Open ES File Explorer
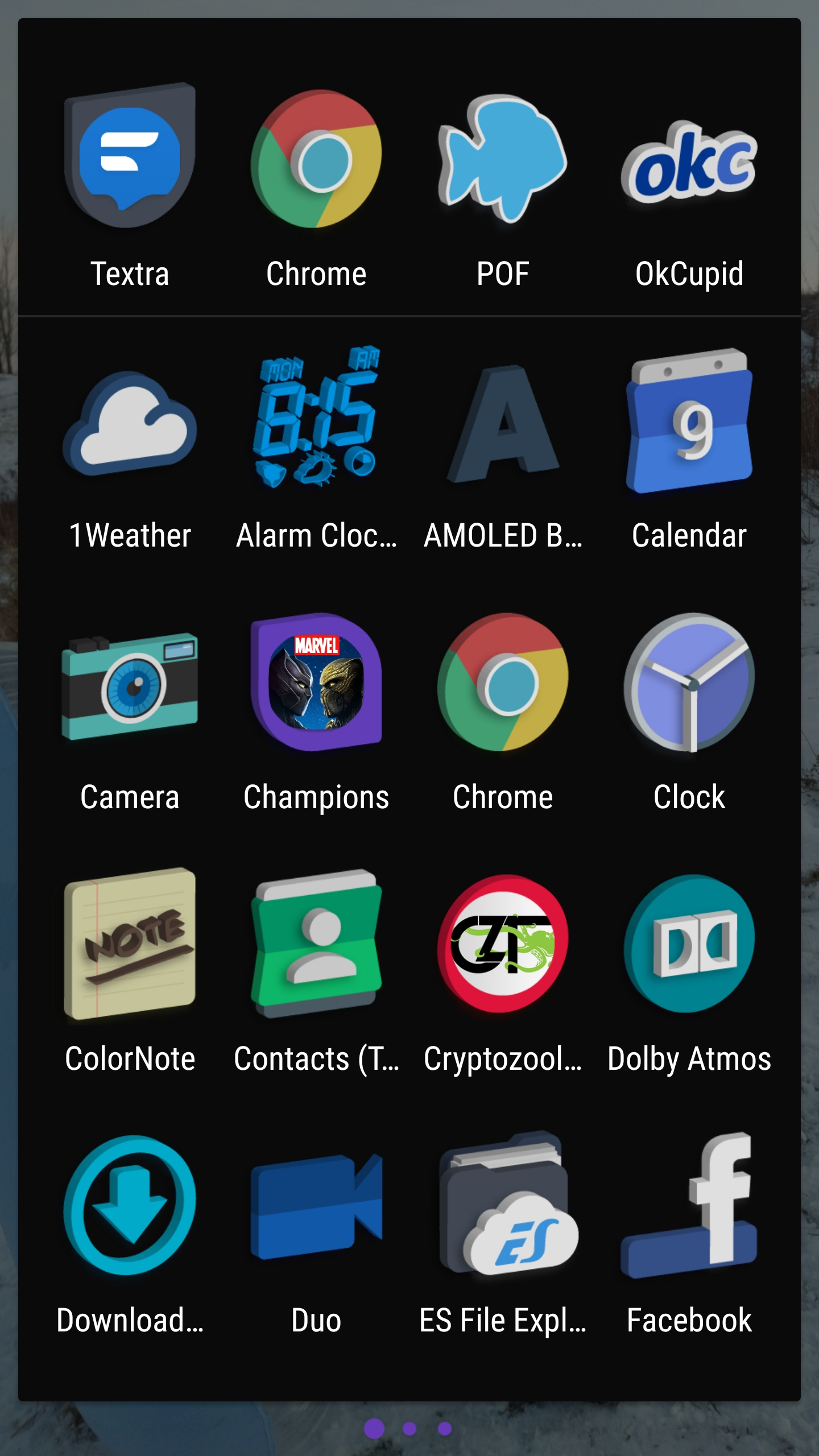Screen dimensions: 819x1456 [x=503, y=1206]
